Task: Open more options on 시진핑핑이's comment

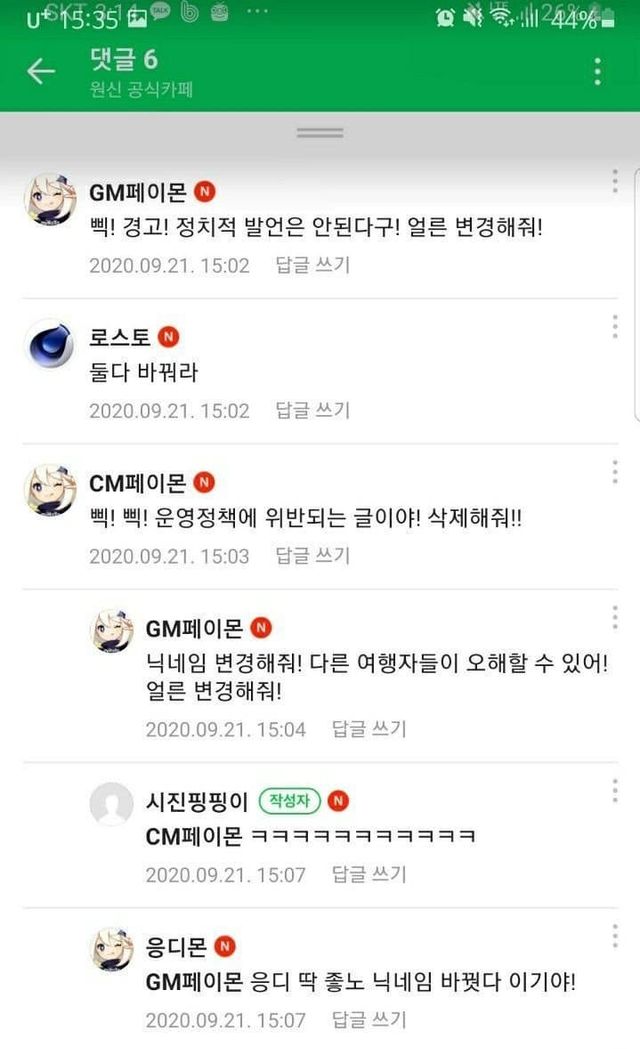Action: [x=614, y=791]
